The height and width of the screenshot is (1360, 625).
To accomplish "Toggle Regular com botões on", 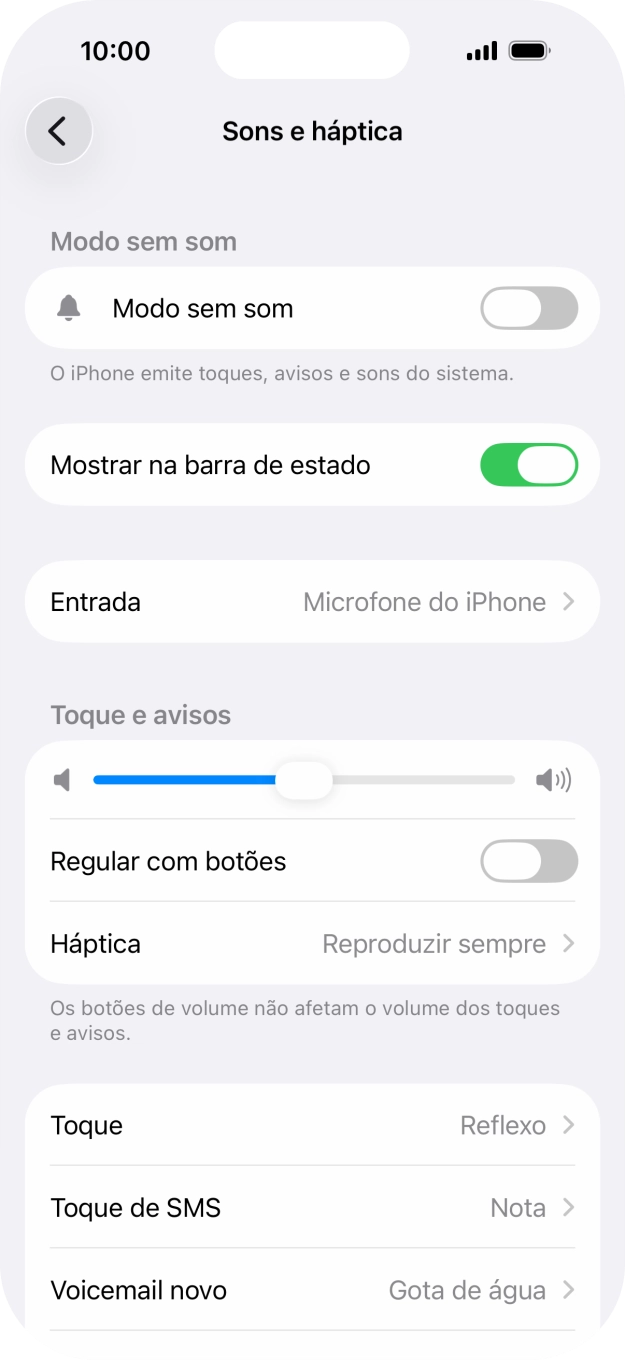I will click(529, 861).
